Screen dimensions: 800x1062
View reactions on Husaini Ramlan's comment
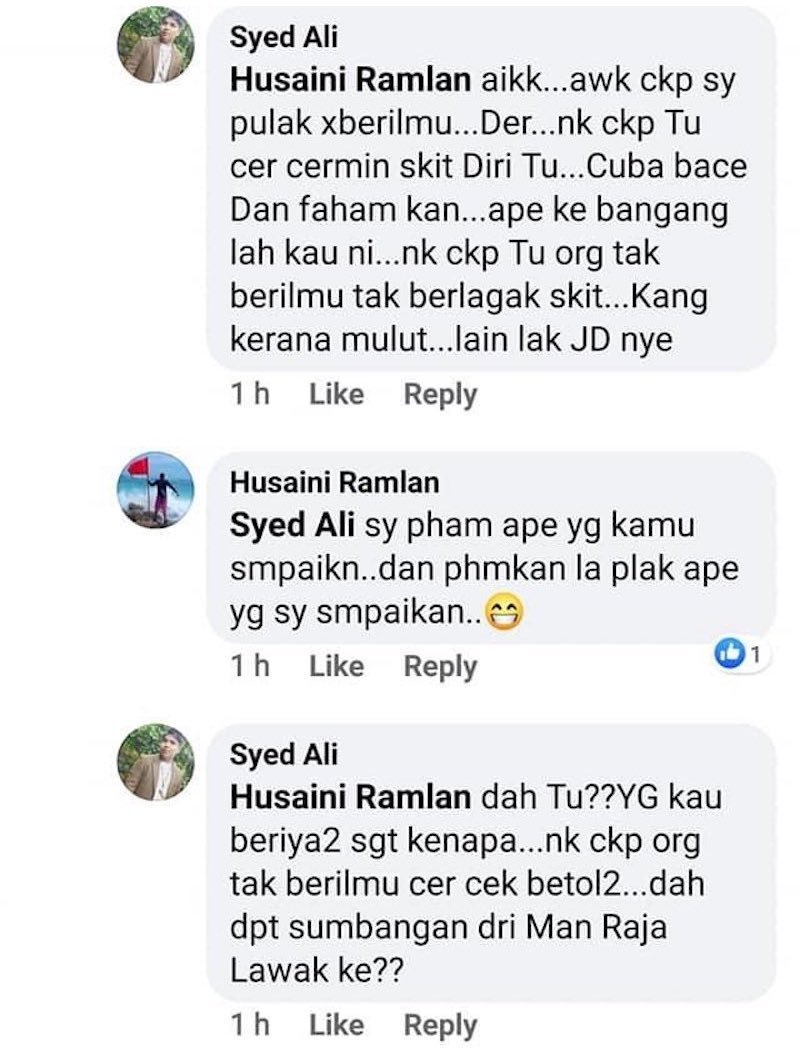739,655
